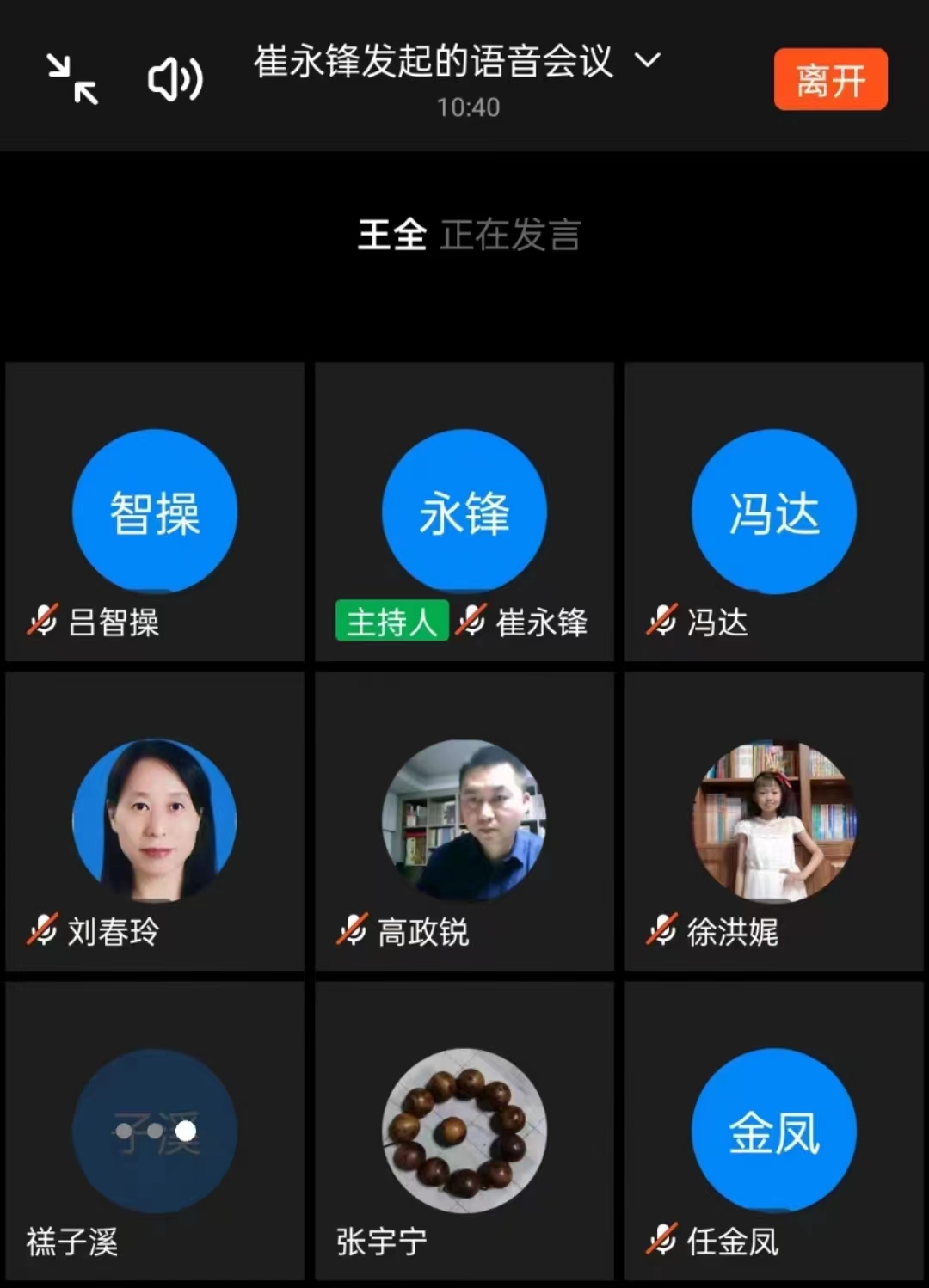Screen dimensions: 929x1288
Task: Select participant tile 张宇宁
Action: tap(464, 1132)
